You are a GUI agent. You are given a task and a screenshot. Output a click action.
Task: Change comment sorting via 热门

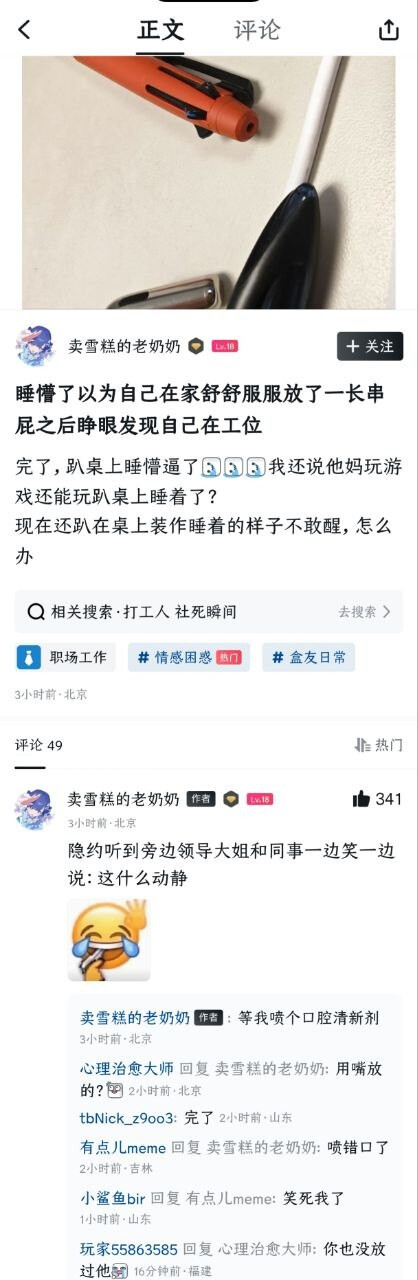point(379,745)
